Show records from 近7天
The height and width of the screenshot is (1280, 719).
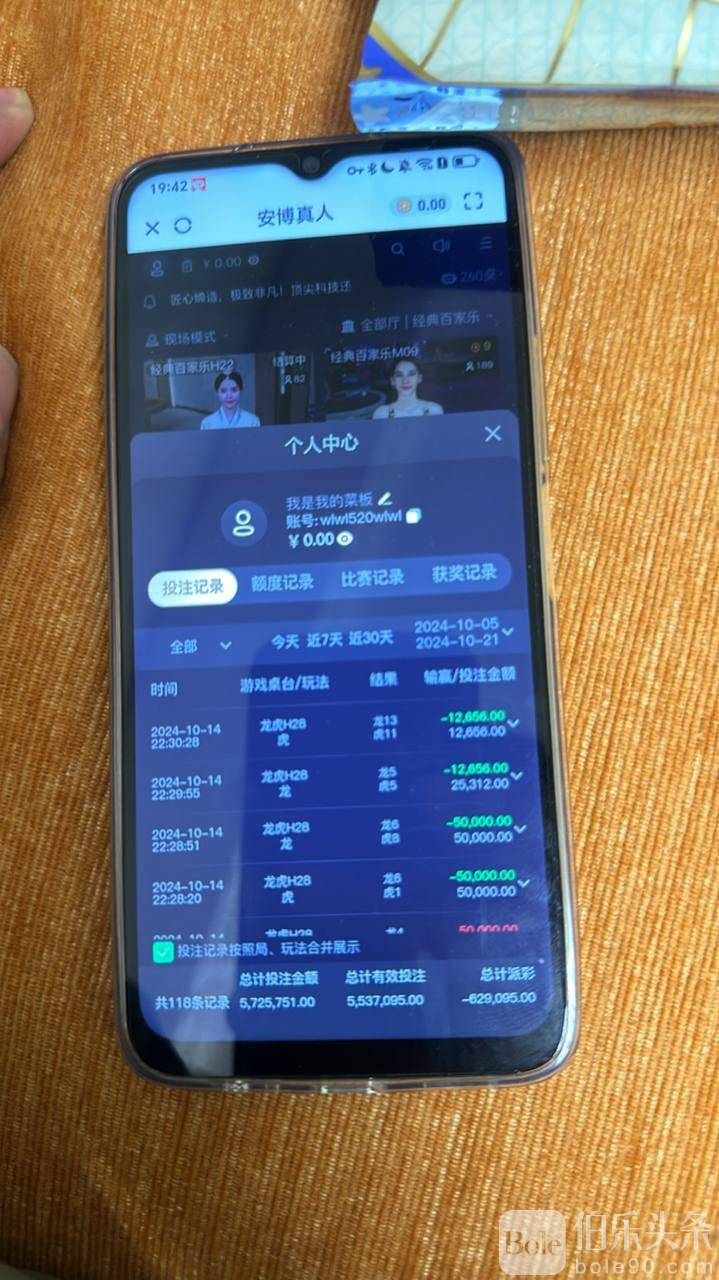(327, 639)
